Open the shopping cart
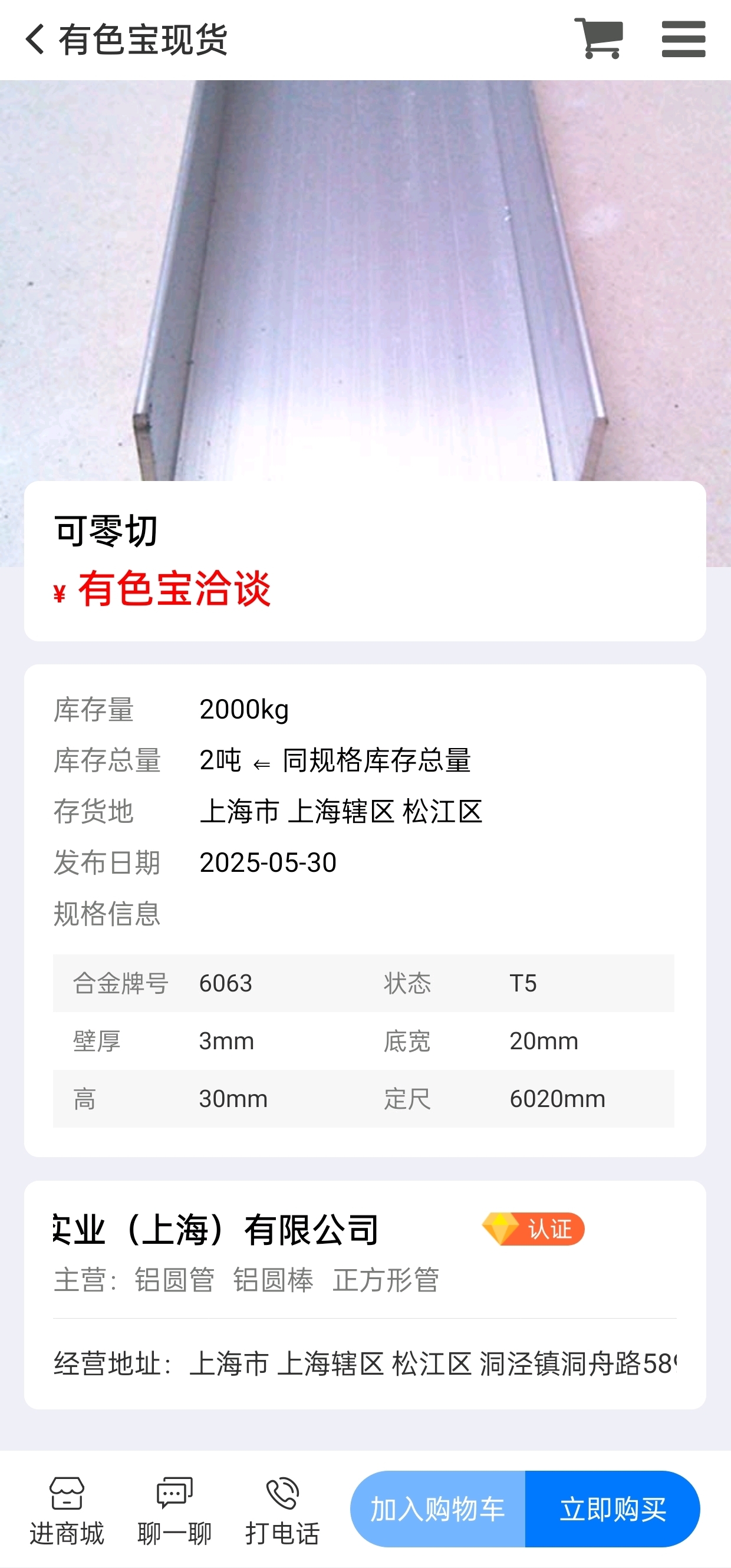 click(599, 39)
